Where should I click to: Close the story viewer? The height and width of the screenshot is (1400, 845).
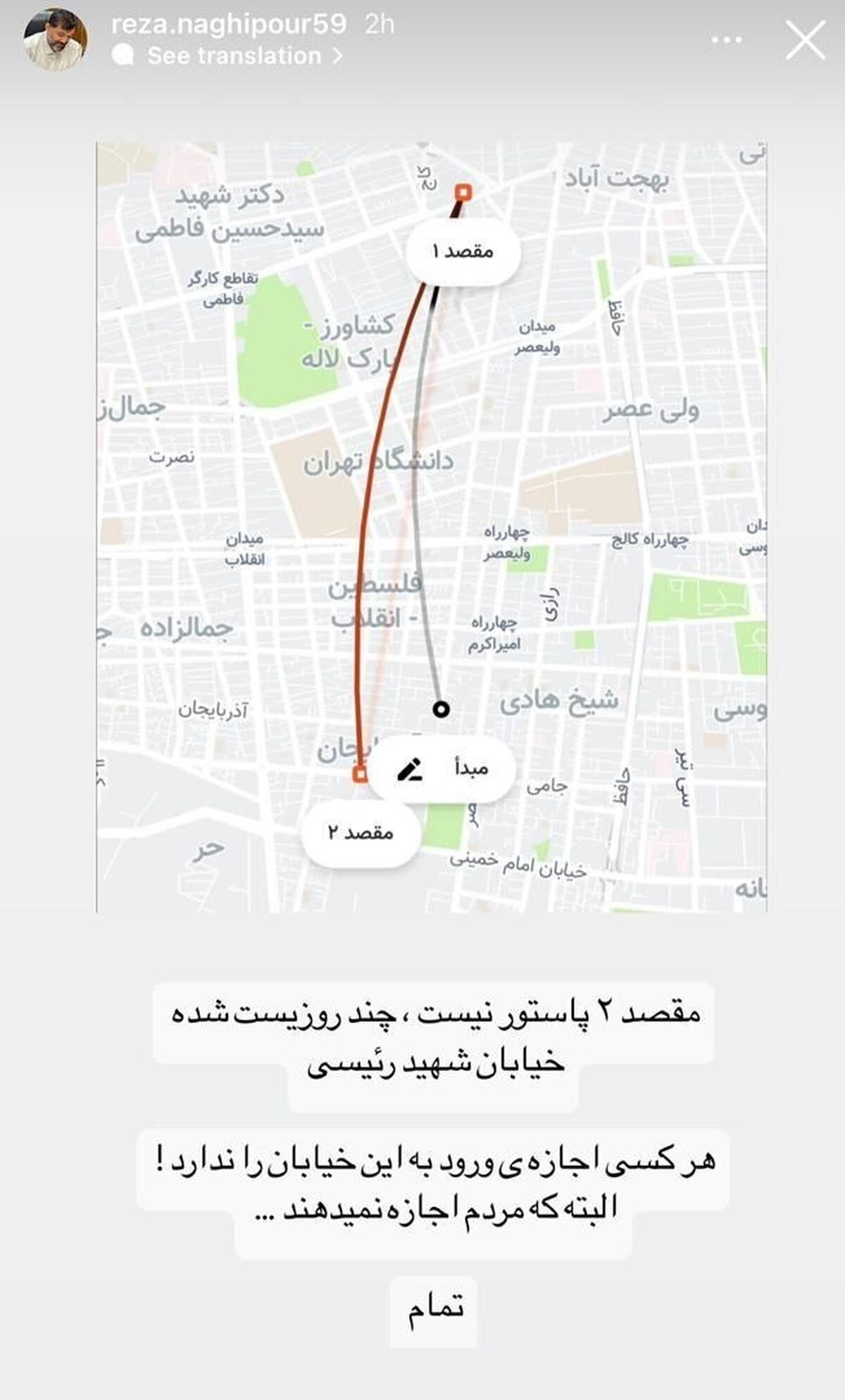coord(805,40)
